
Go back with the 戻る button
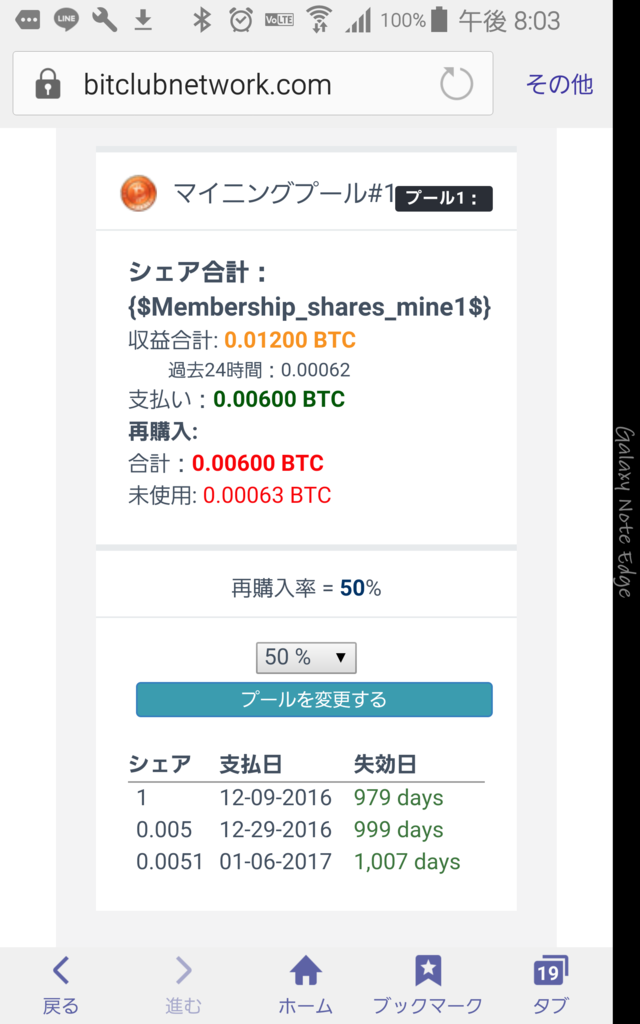point(61,985)
